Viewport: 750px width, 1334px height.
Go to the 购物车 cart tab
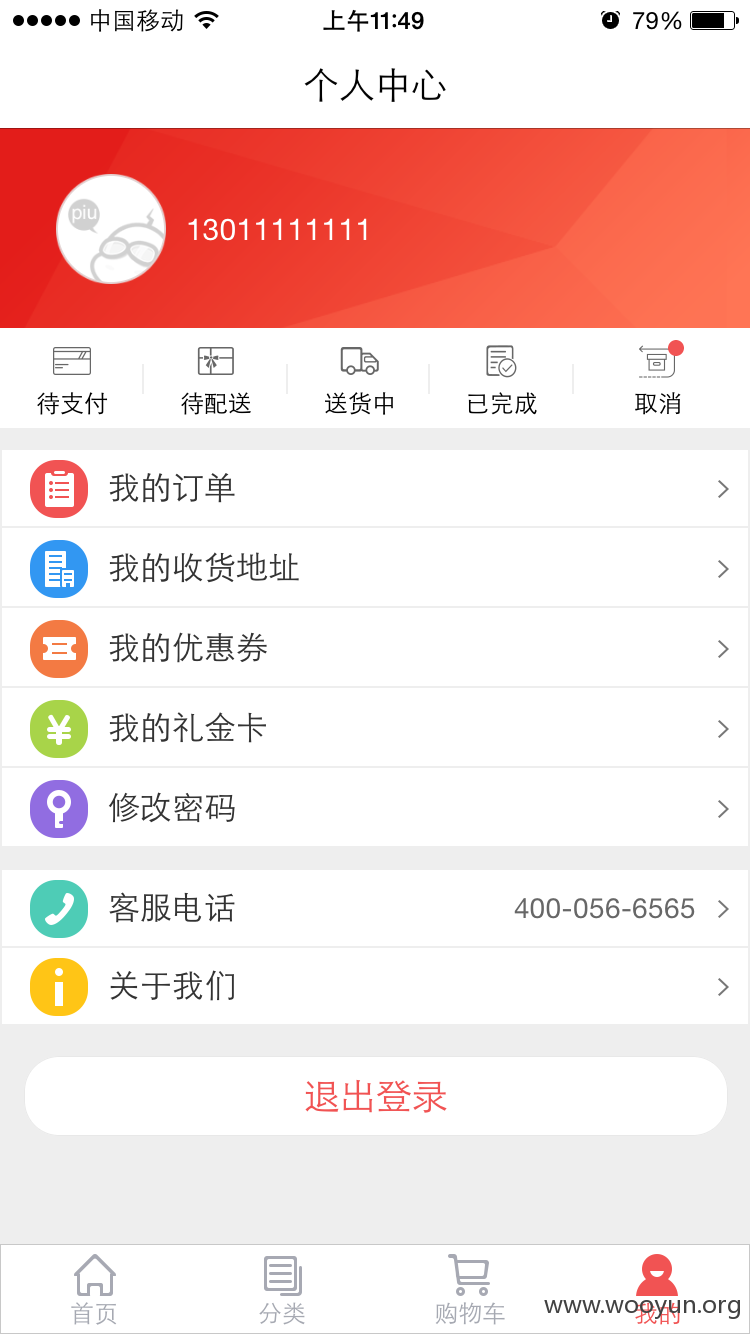tap(469, 1290)
